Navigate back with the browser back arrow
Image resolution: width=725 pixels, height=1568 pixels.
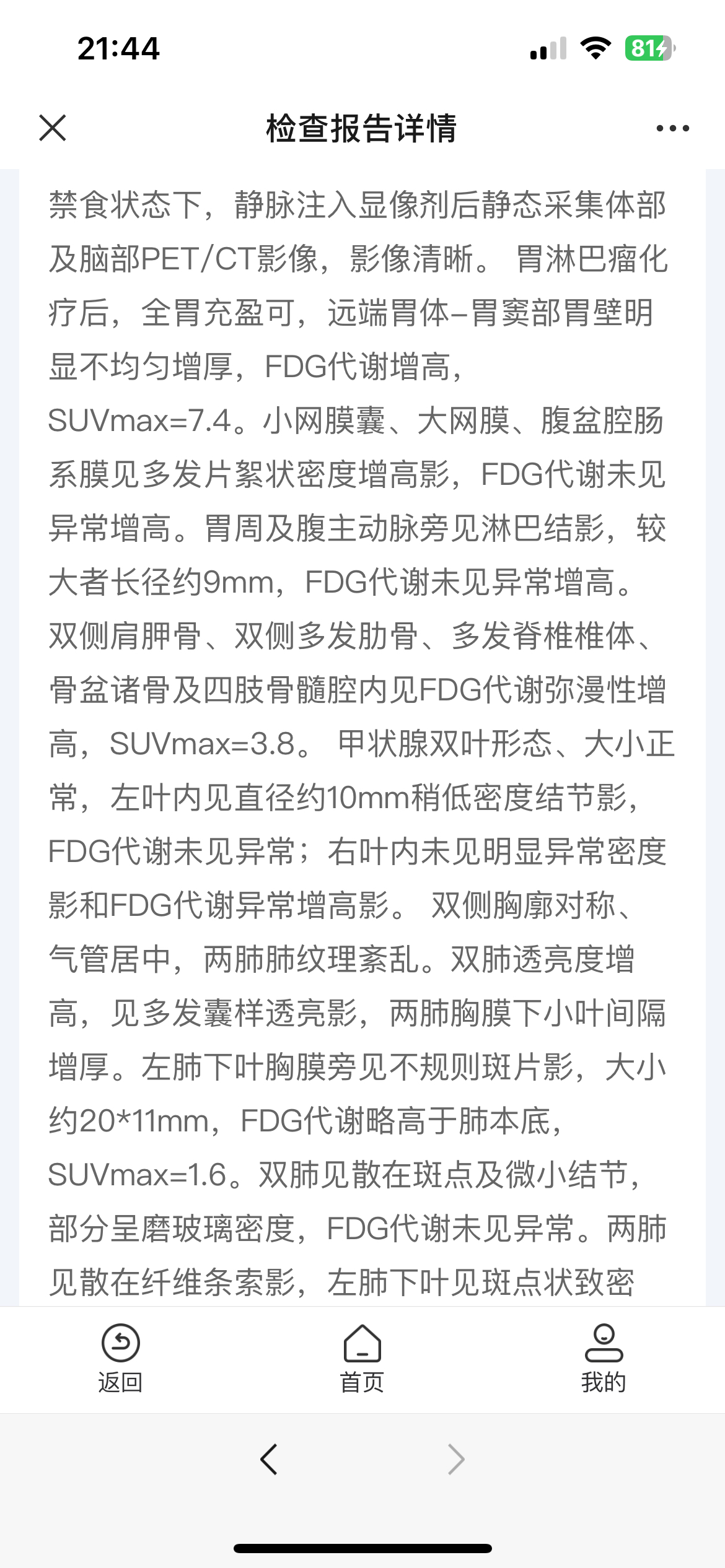pos(269,1460)
